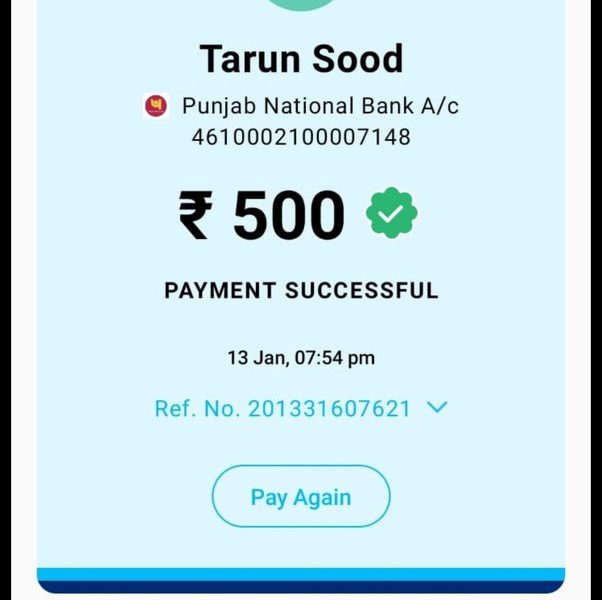Tap the Pay Again button

(x=300, y=496)
